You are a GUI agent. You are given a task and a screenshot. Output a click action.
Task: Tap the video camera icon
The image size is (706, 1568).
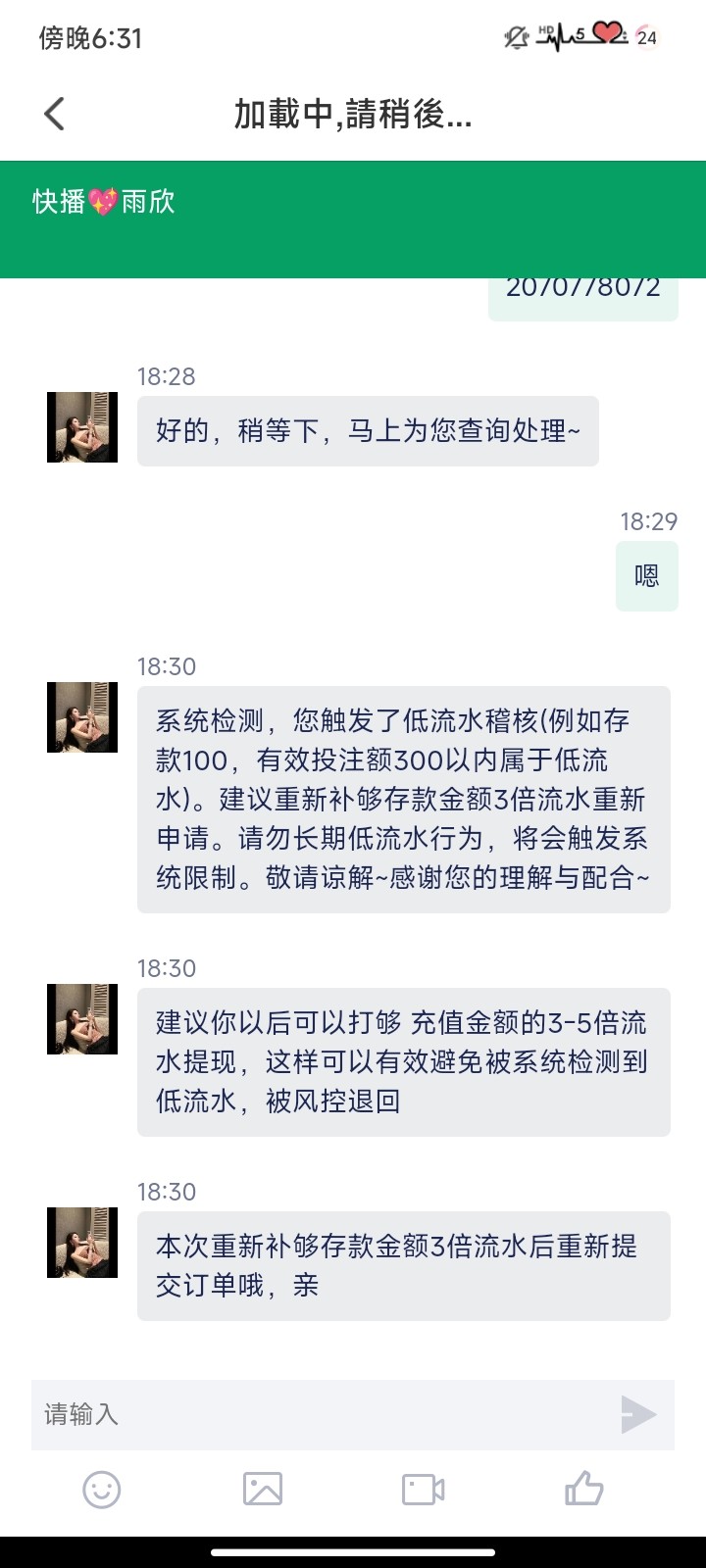pyautogui.click(x=423, y=1489)
